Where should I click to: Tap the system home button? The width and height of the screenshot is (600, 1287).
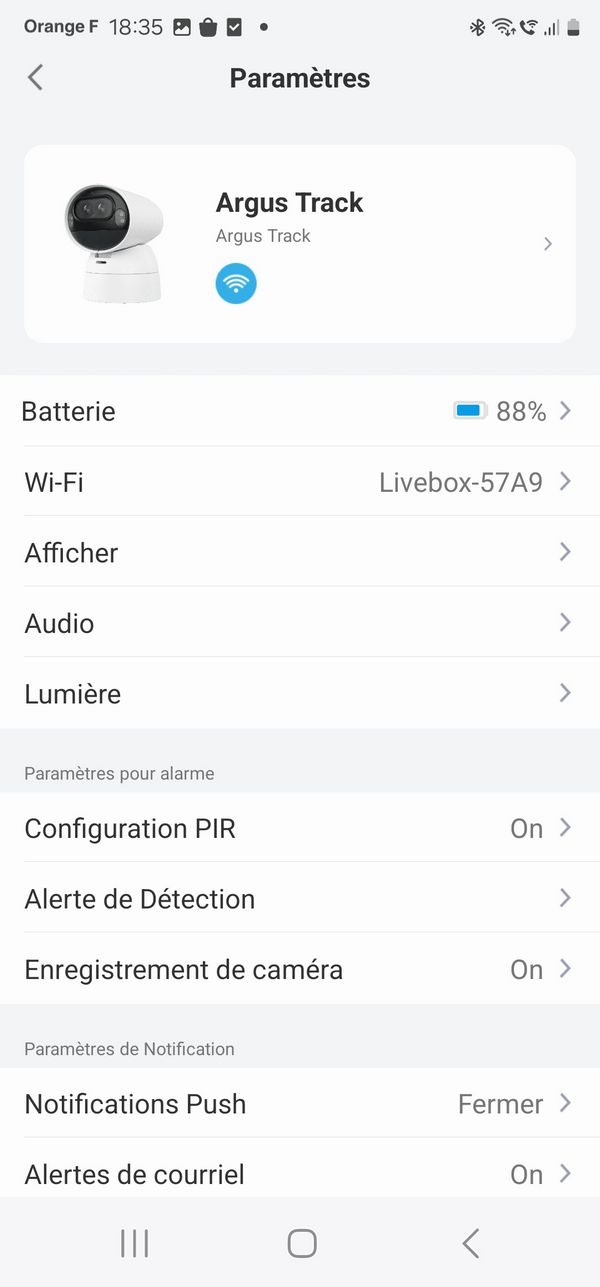301,1243
